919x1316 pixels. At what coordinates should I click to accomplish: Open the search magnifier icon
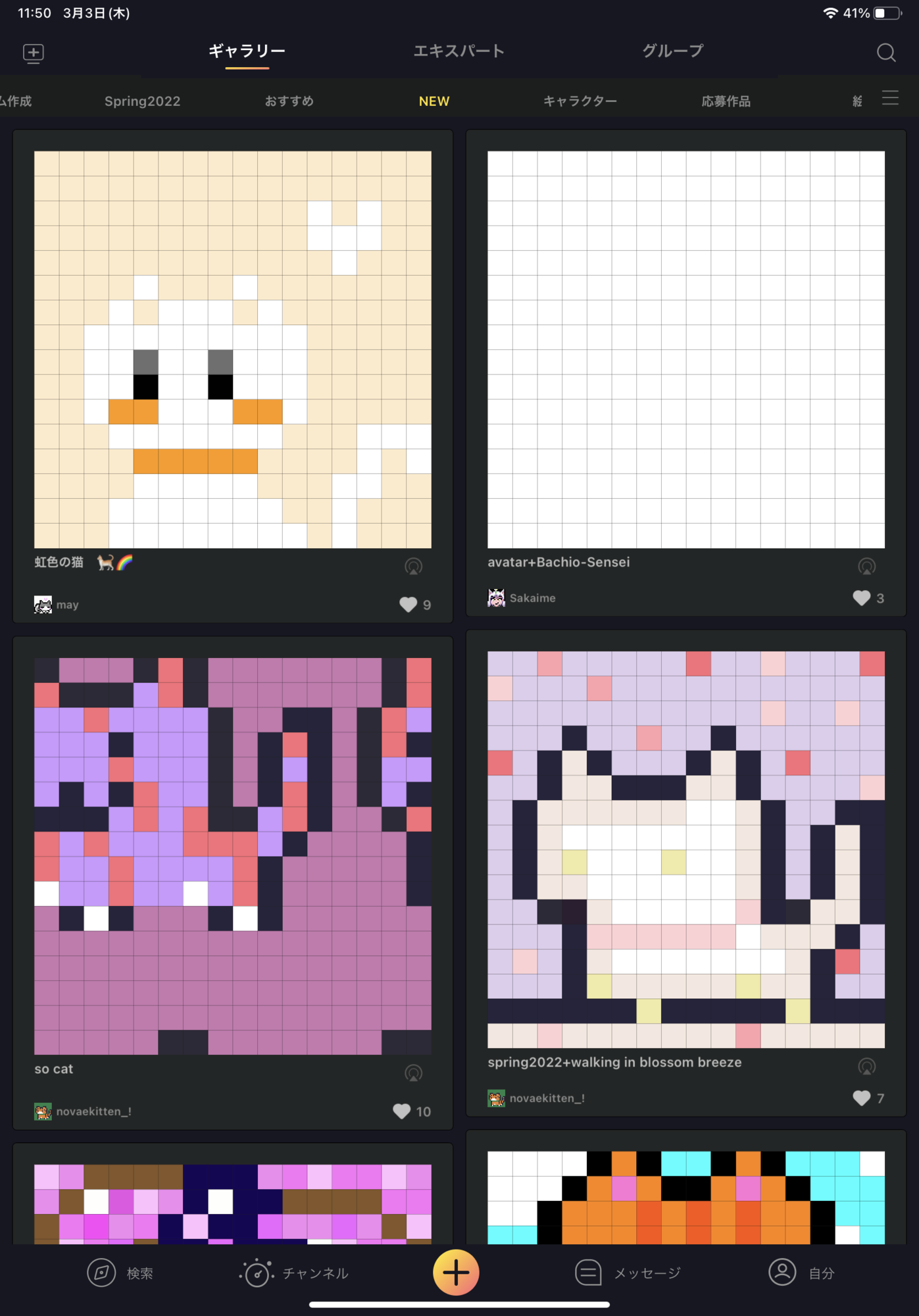coord(885,53)
